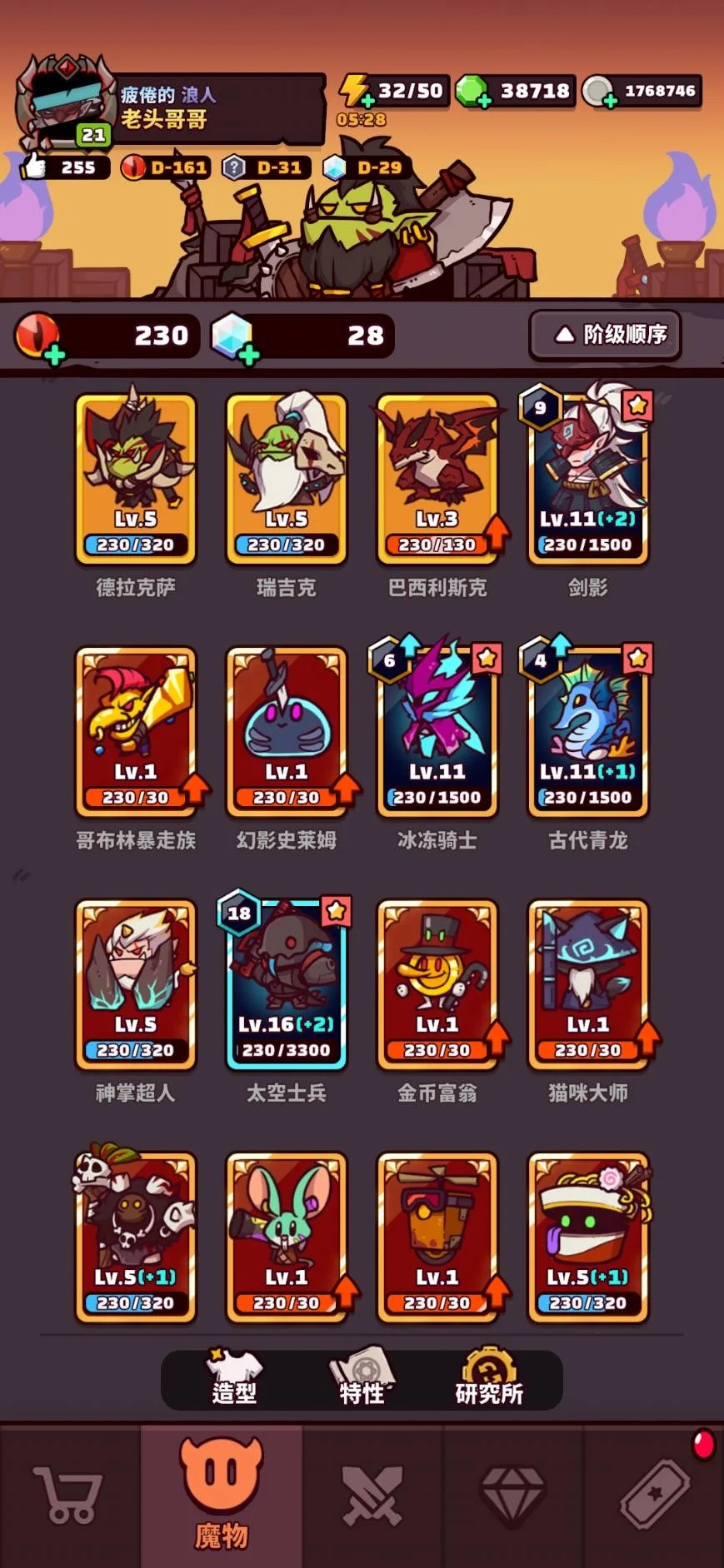Image resolution: width=724 pixels, height=1568 pixels.
Task: Select the 太空士兵 monster card
Action: pyautogui.click(x=287, y=984)
